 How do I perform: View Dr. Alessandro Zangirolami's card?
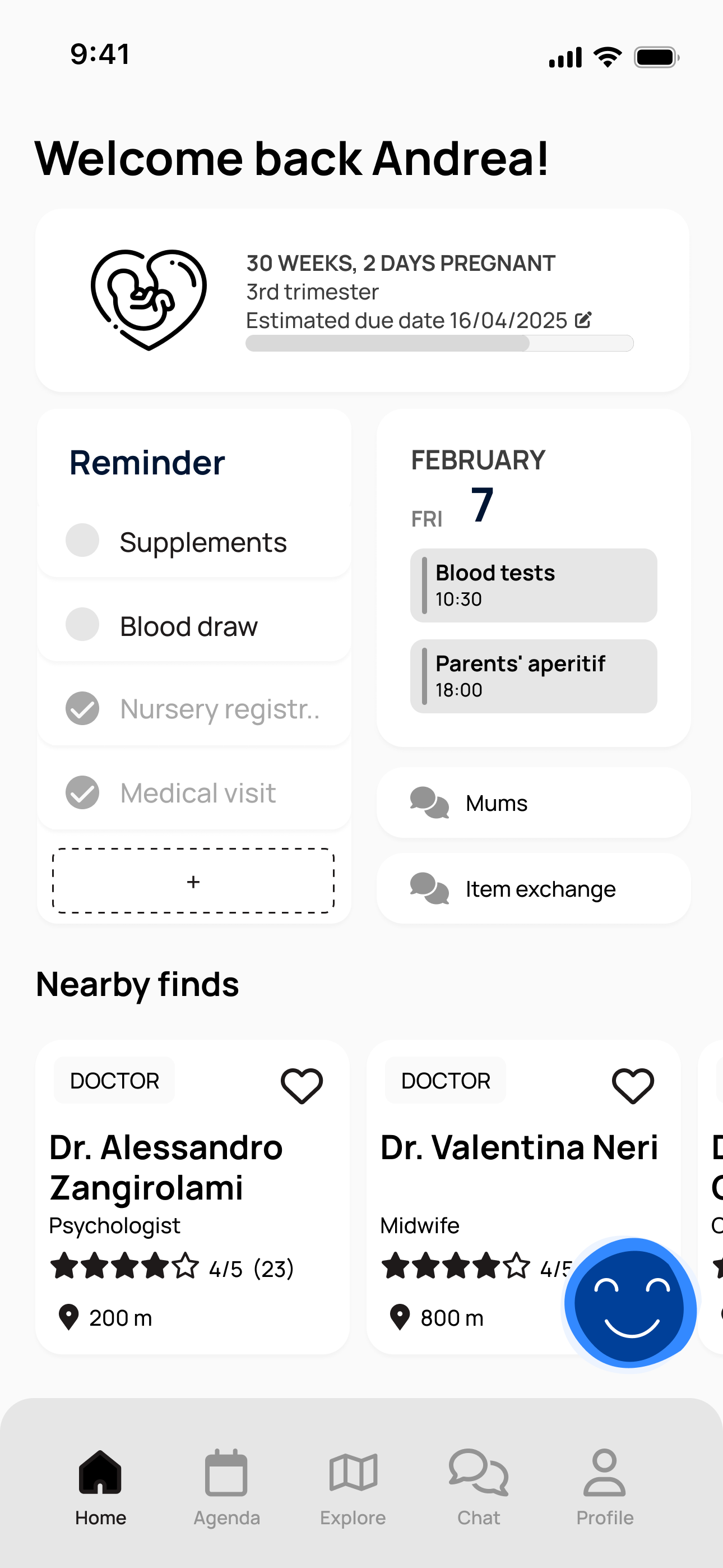pos(192,1197)
